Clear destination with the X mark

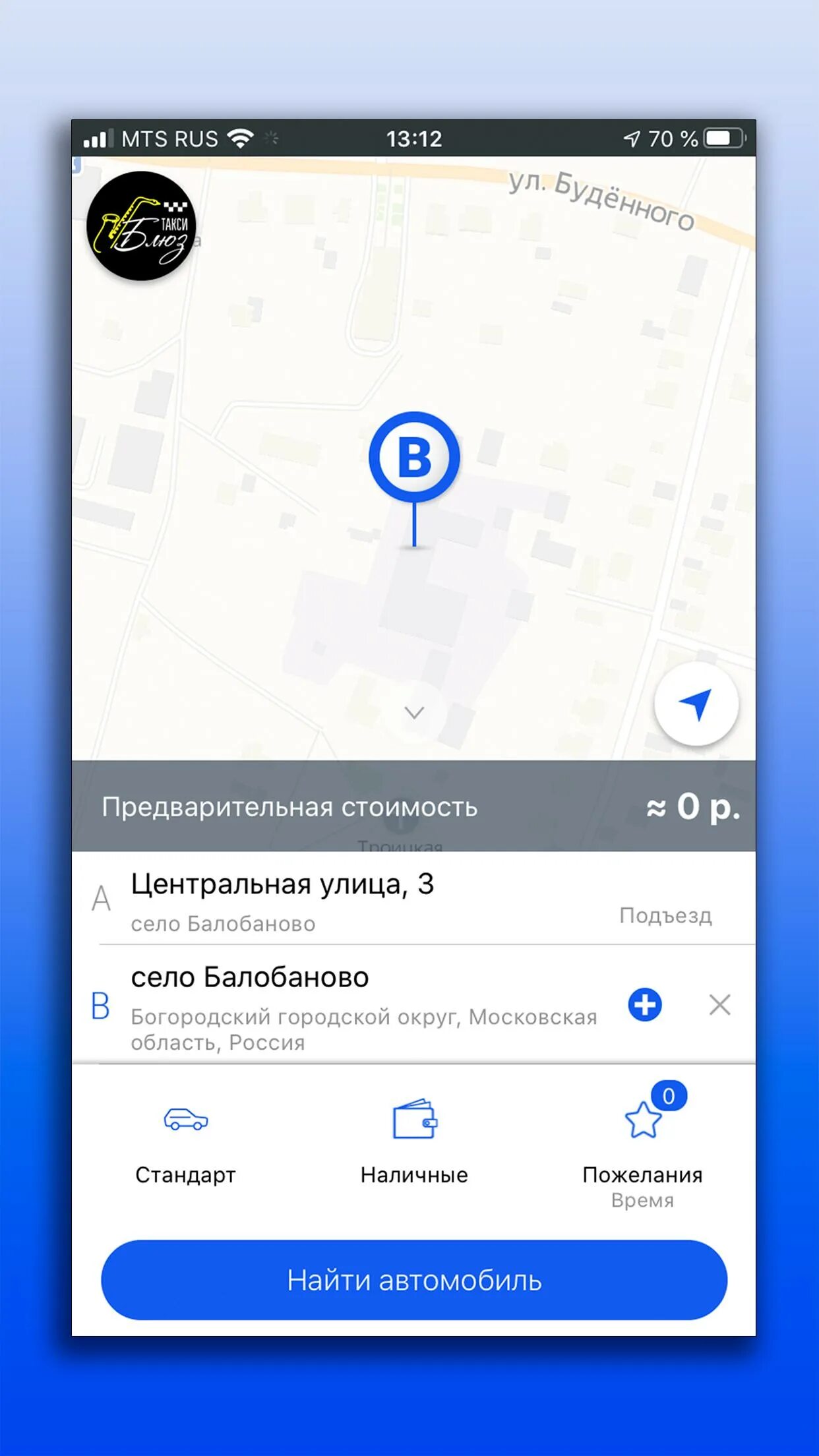(719, 1005)
